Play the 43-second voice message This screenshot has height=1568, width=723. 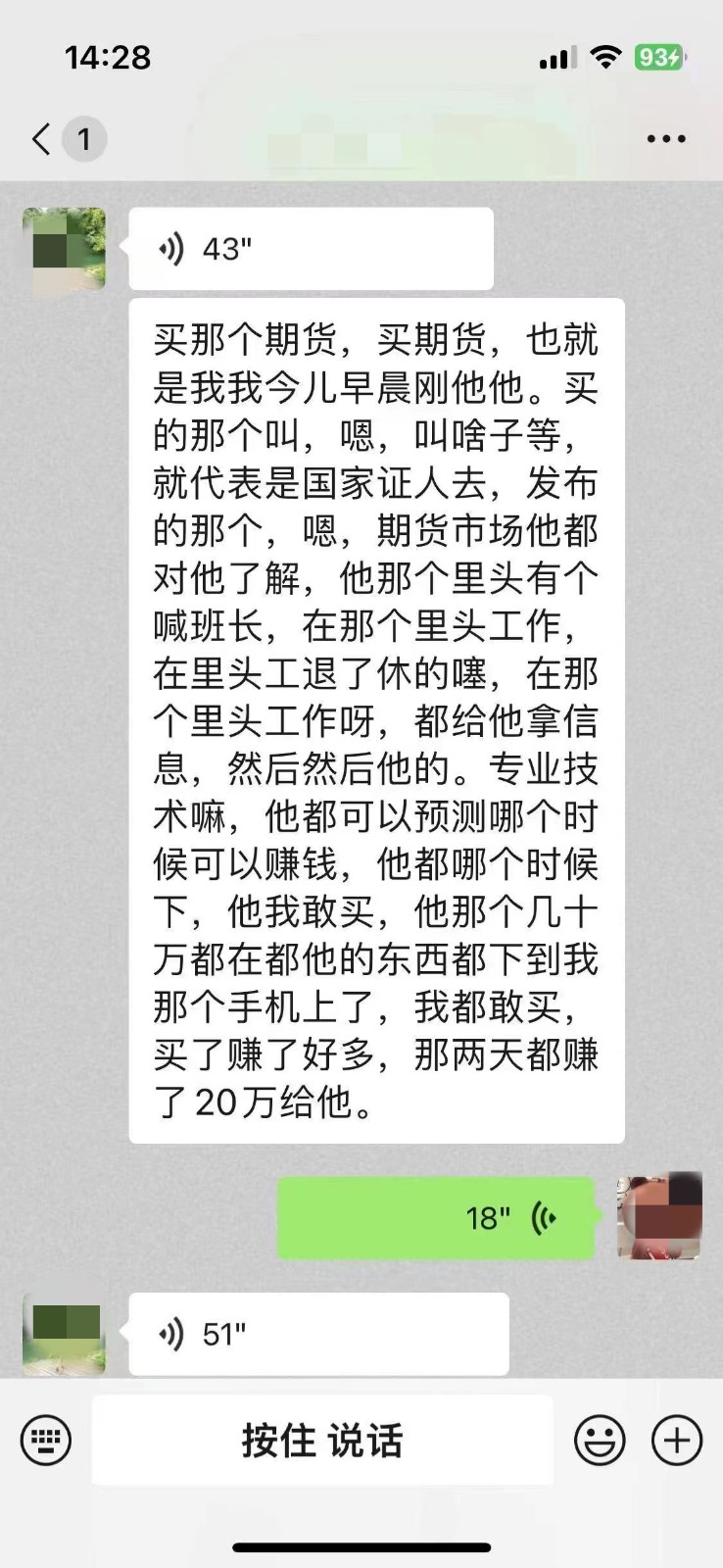click(311, 249)
